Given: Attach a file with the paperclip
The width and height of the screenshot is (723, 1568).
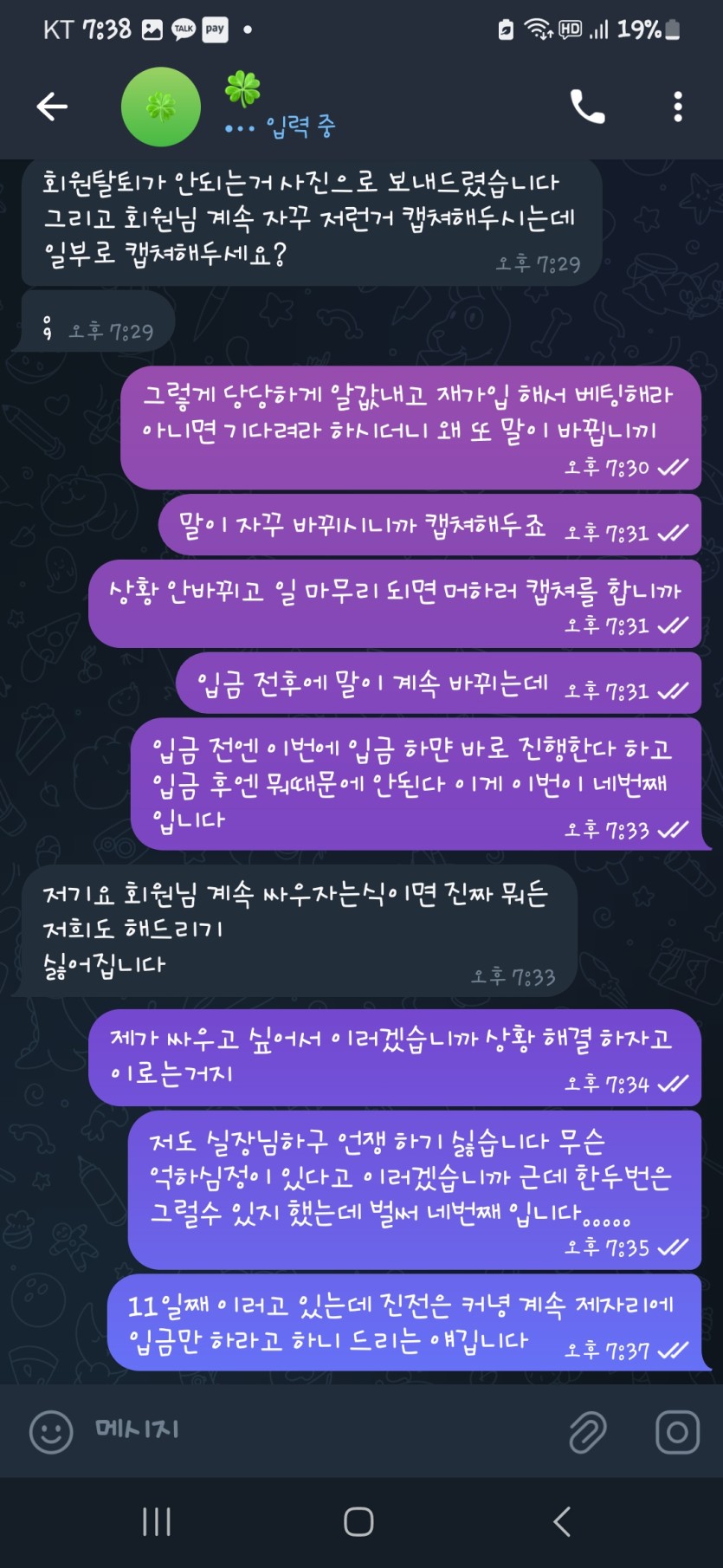Looking at the screenshot, I should point(588,1431).
